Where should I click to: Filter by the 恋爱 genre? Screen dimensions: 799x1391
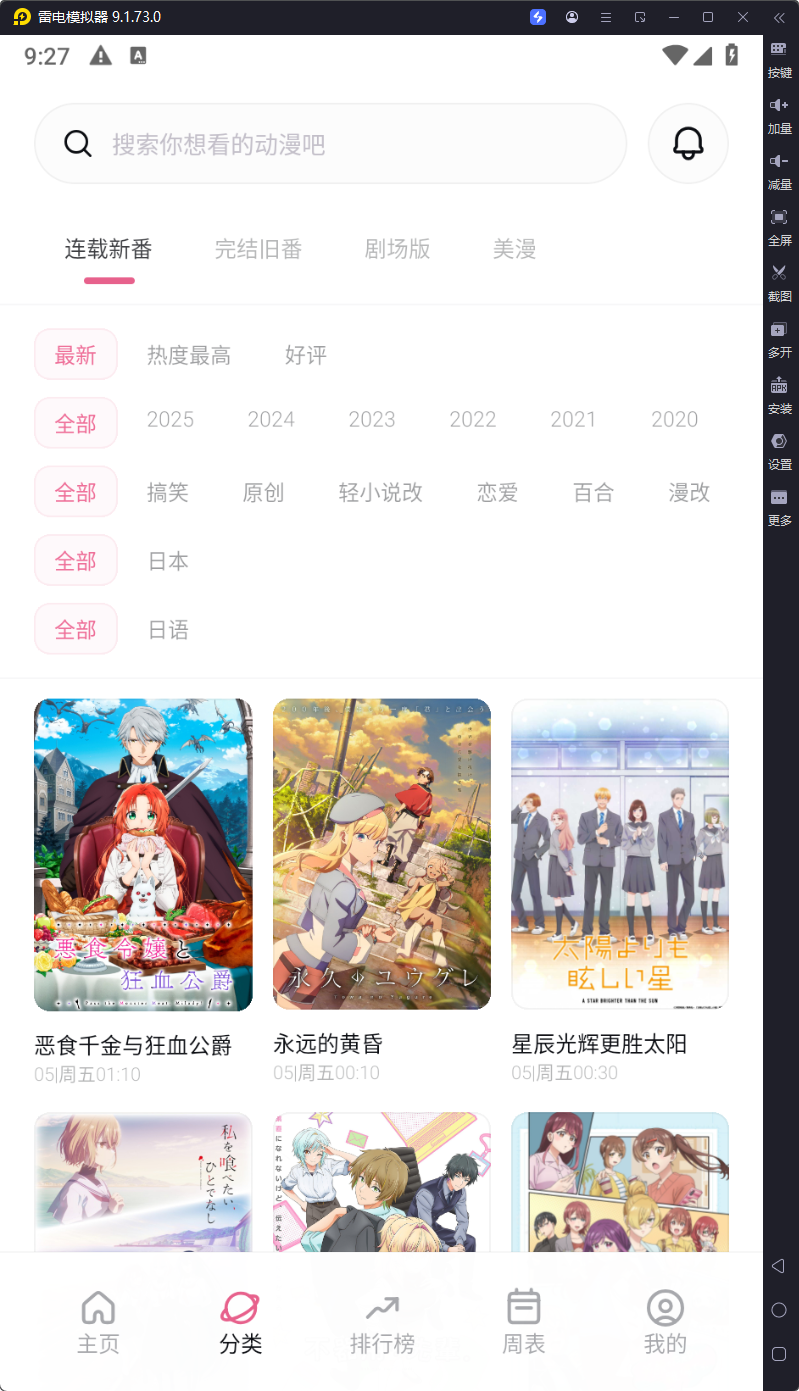click(497, 492)
